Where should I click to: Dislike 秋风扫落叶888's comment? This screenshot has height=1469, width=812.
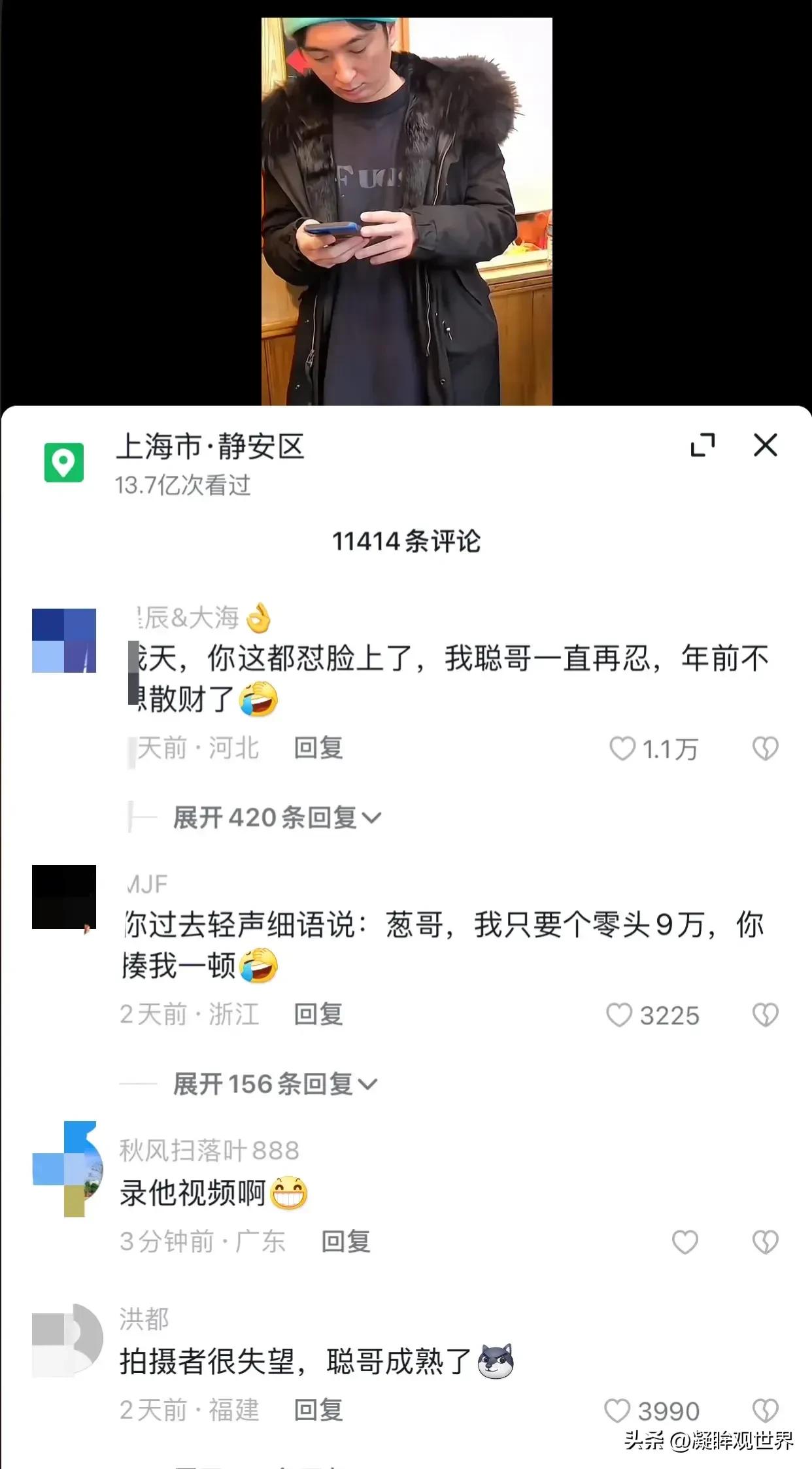tap(765, 1241)
